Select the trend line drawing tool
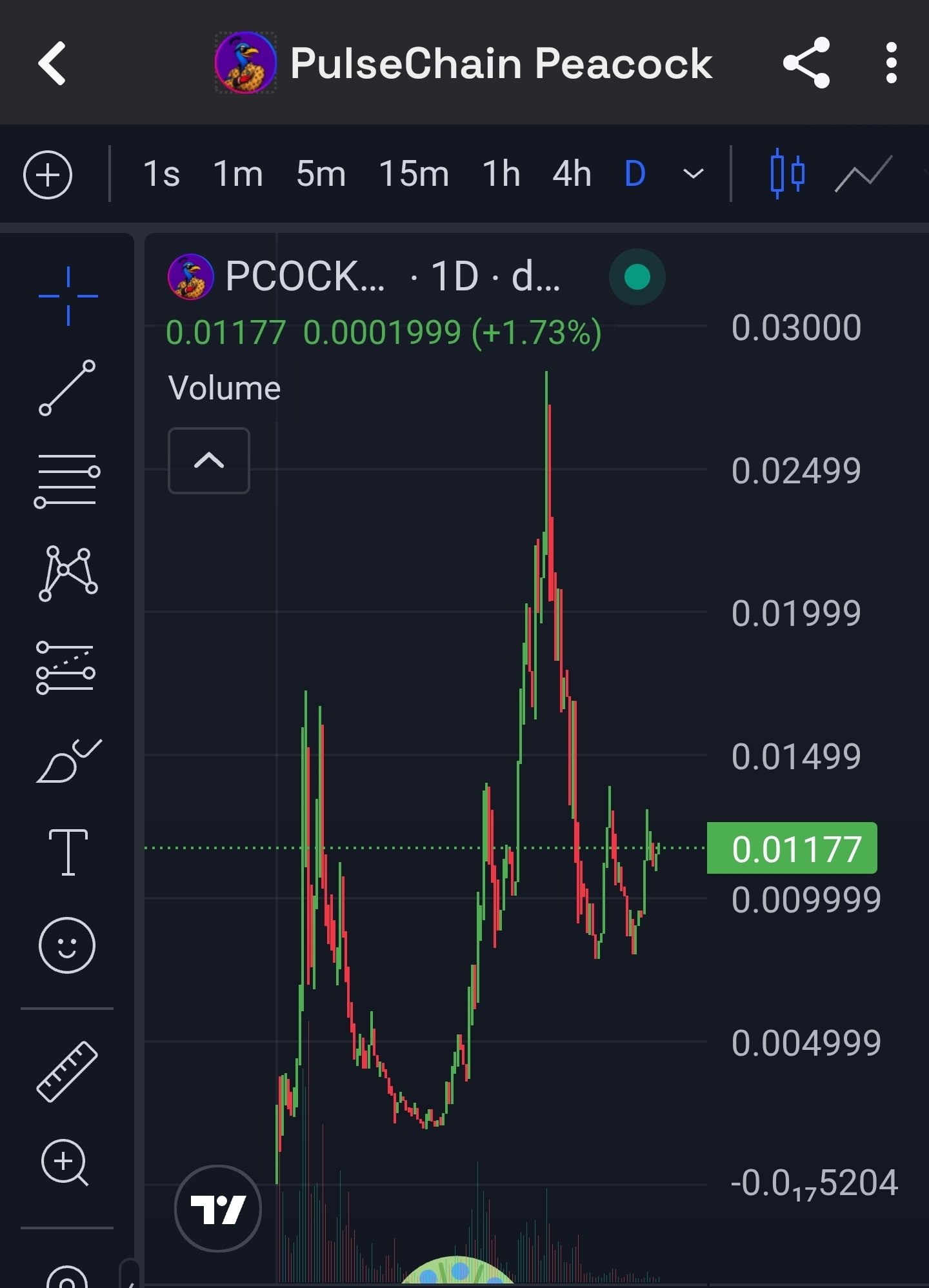Viewport: 929px width, 1288px height. point(67,388)
